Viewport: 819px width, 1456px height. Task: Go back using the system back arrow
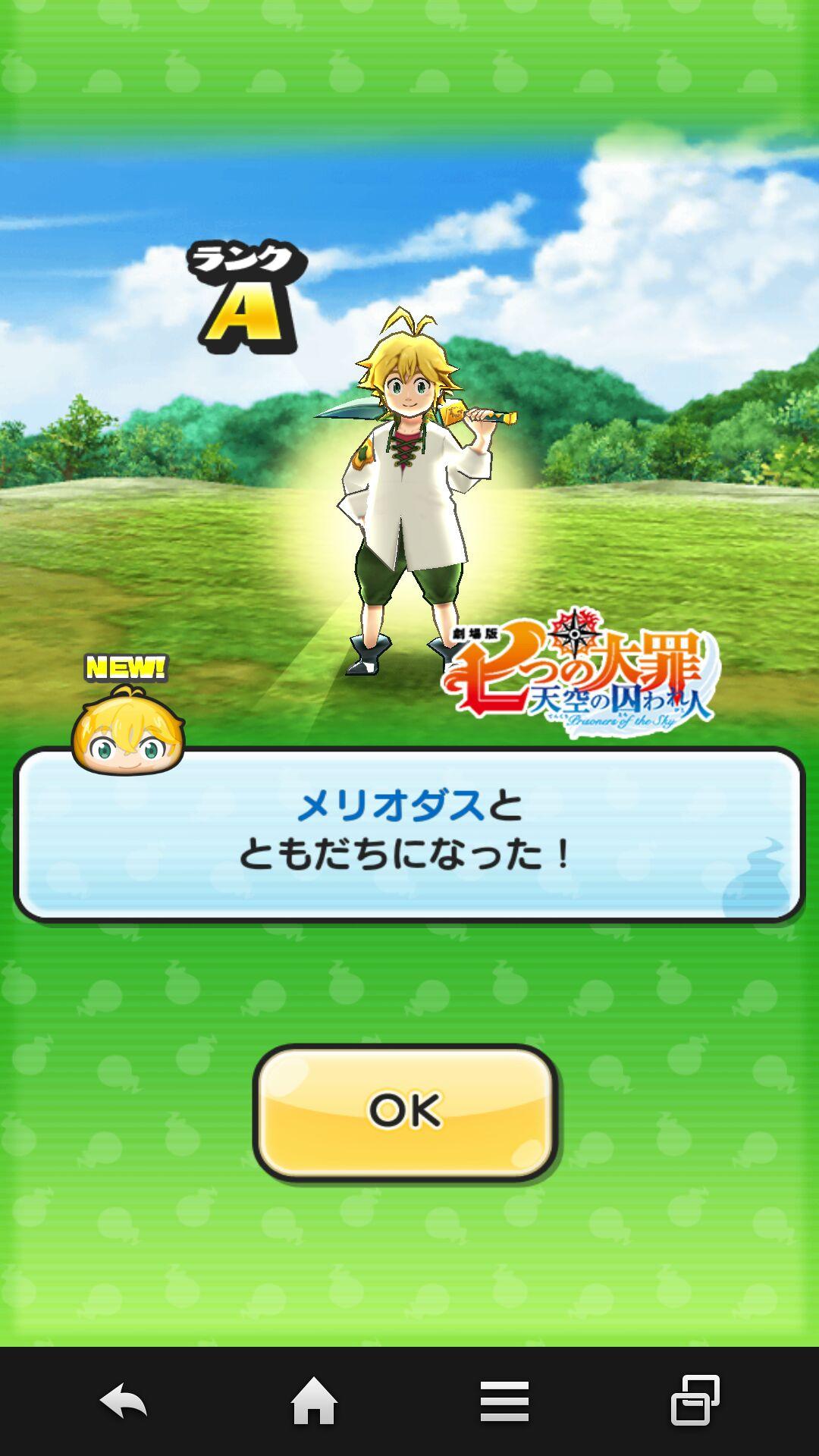point(124,1401)
